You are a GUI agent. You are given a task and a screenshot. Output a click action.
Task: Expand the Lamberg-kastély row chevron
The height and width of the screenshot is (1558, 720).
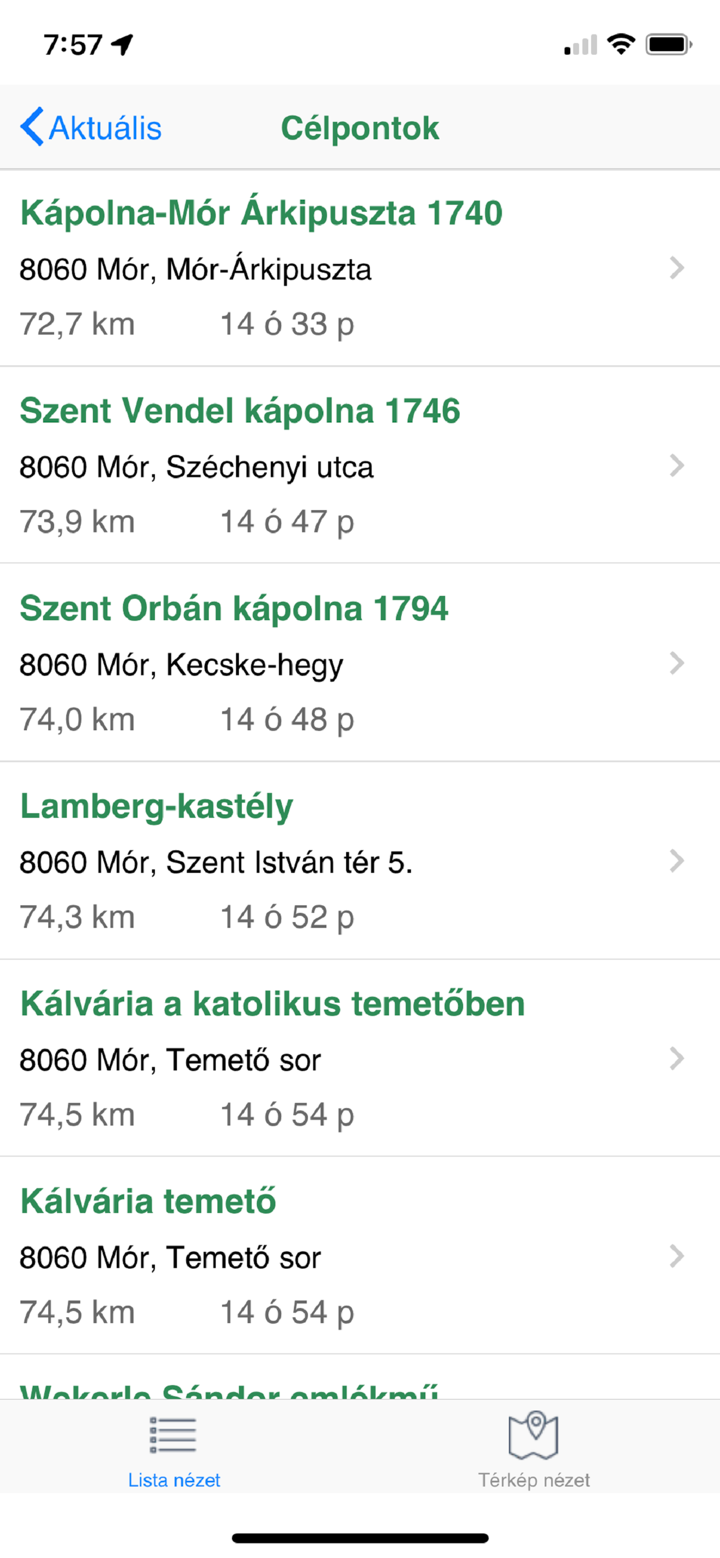coord(678,861)
